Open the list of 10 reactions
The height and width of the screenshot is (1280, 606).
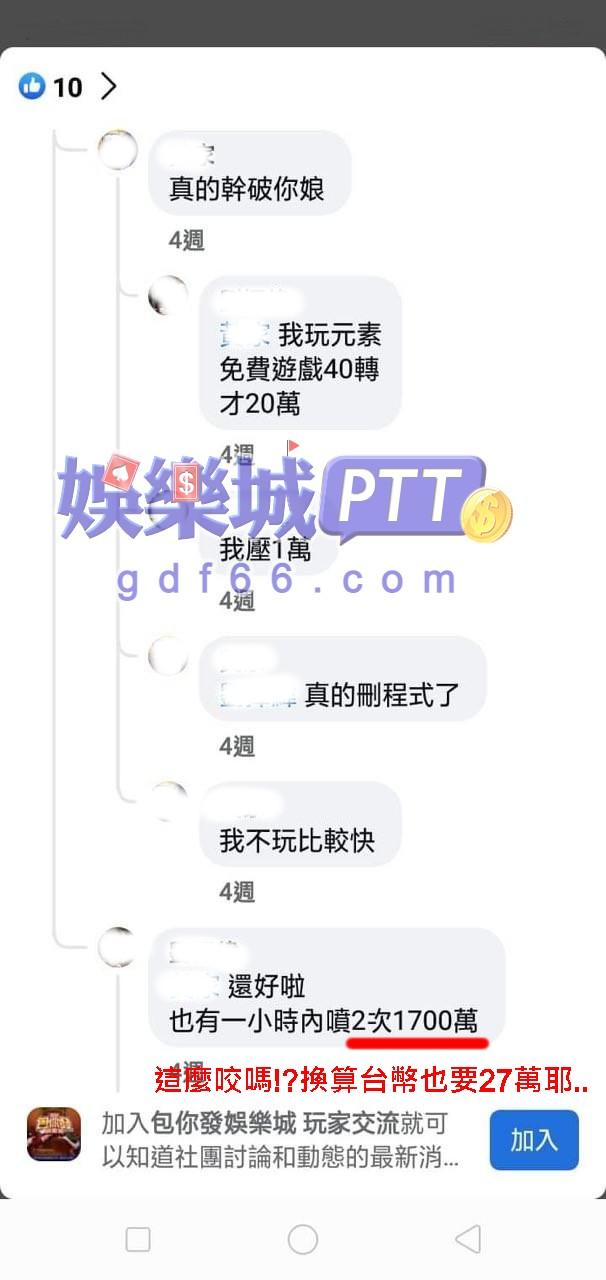click(67, 87)
